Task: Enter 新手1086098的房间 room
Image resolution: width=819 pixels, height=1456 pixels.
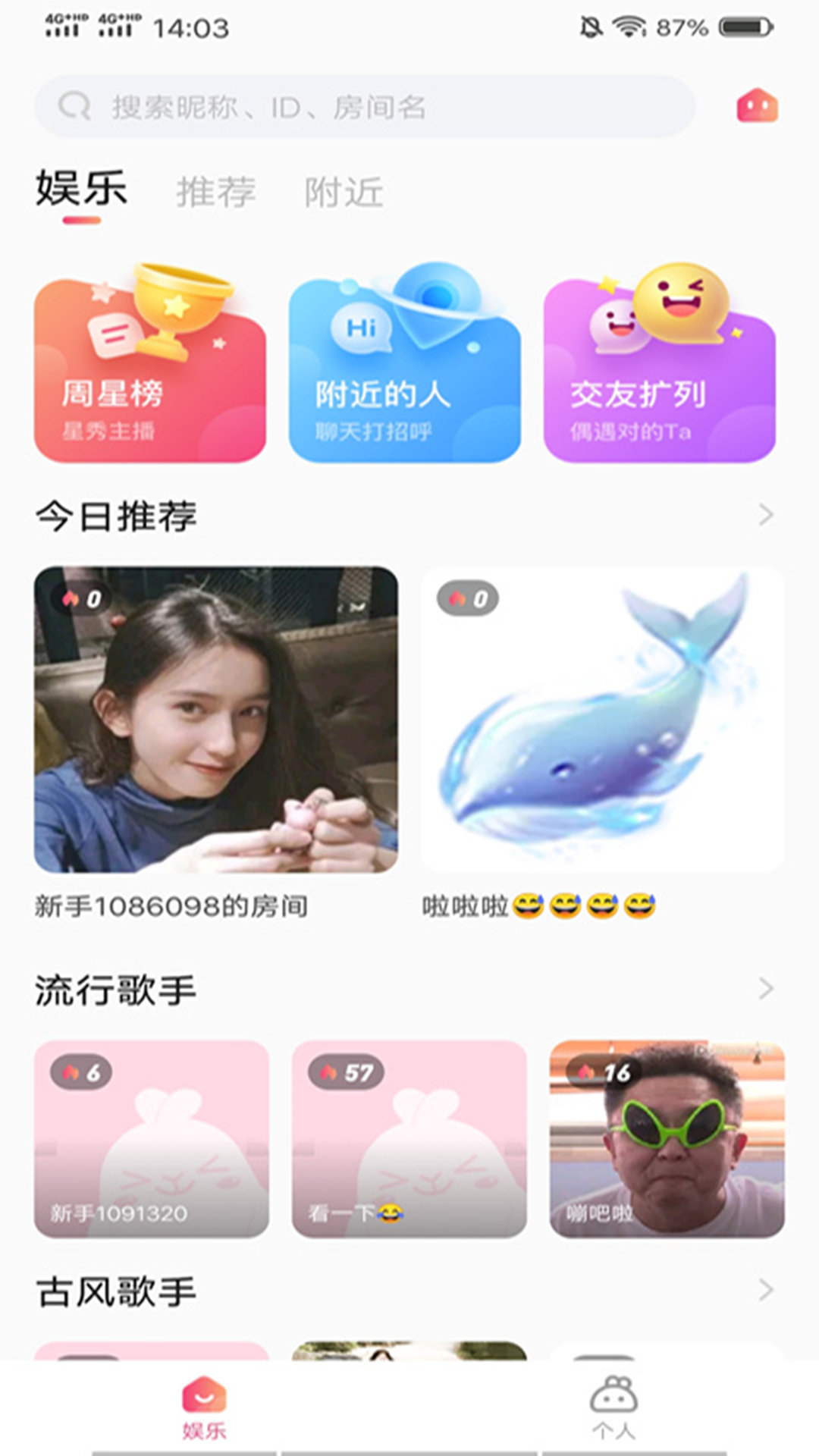Action: pyautogui.click(x=216, y=720)
